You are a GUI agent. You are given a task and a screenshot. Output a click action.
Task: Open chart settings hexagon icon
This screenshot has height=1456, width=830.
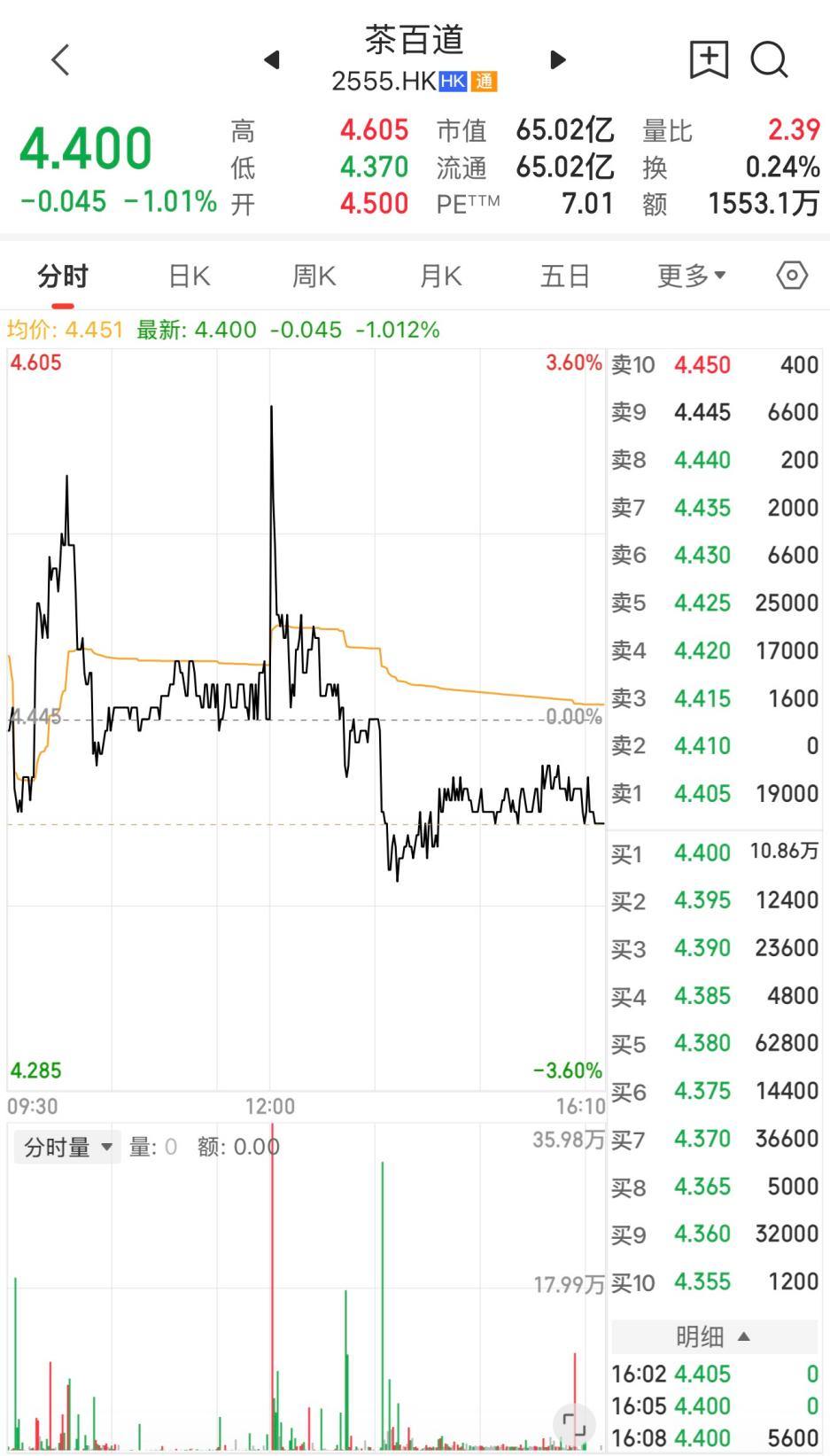792,276
